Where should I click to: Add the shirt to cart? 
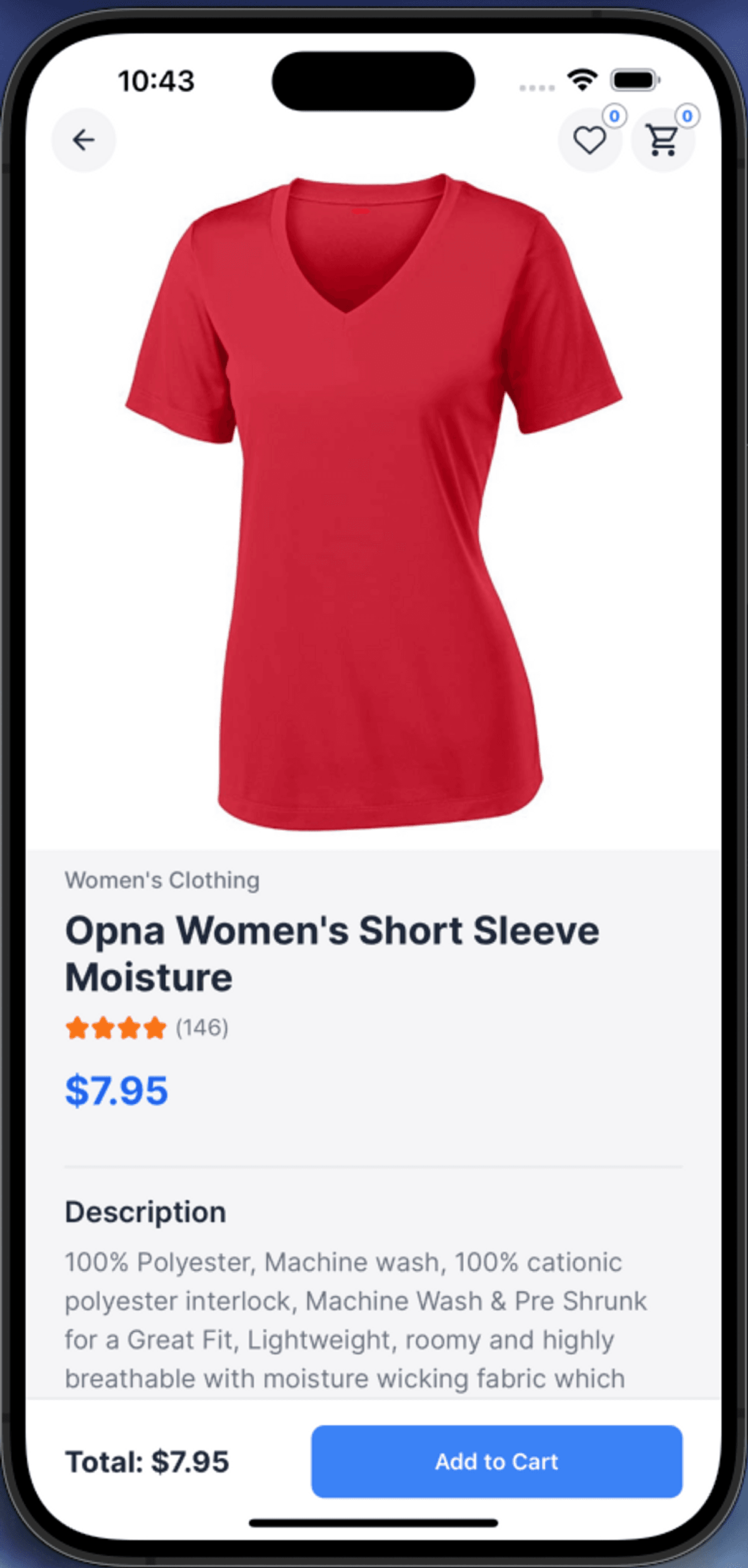coord(496,1461)
